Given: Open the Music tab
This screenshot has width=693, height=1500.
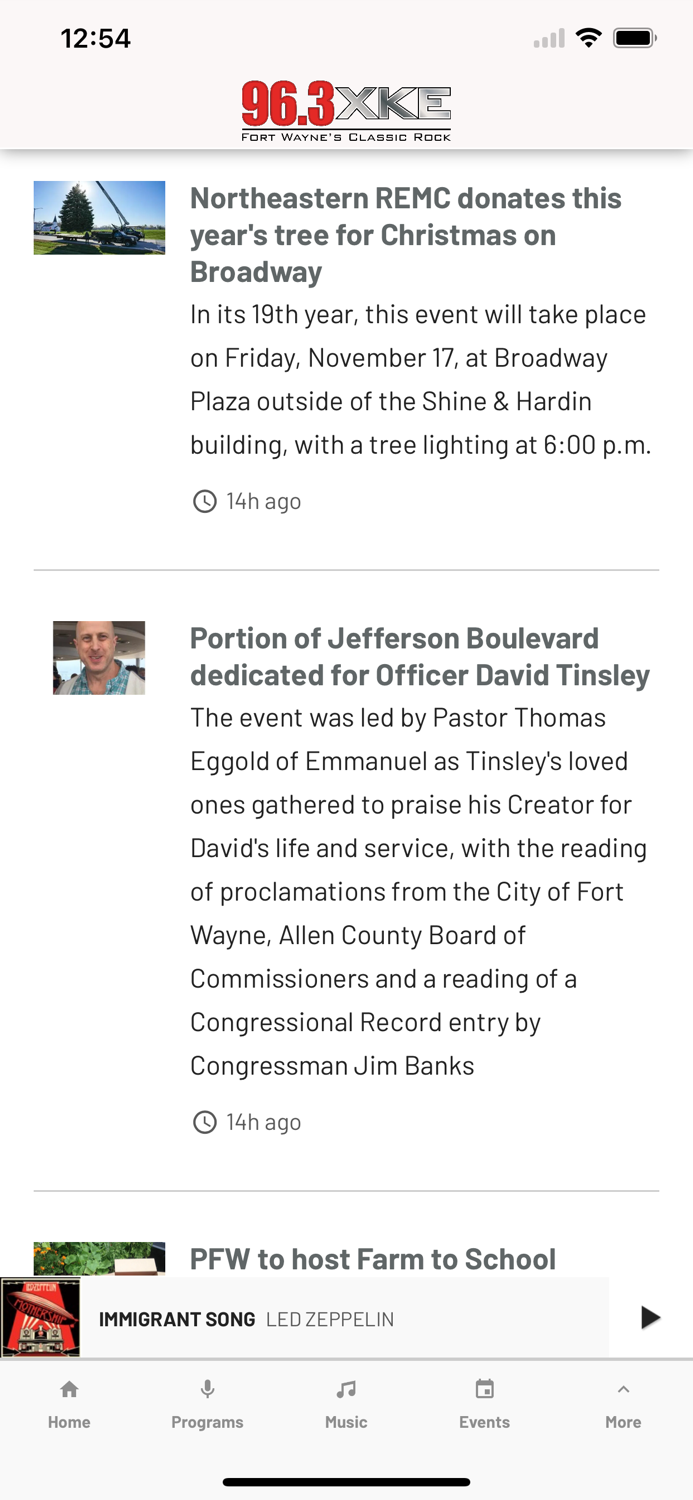Looking at the screenshot, I should [x=346, y=1404].
